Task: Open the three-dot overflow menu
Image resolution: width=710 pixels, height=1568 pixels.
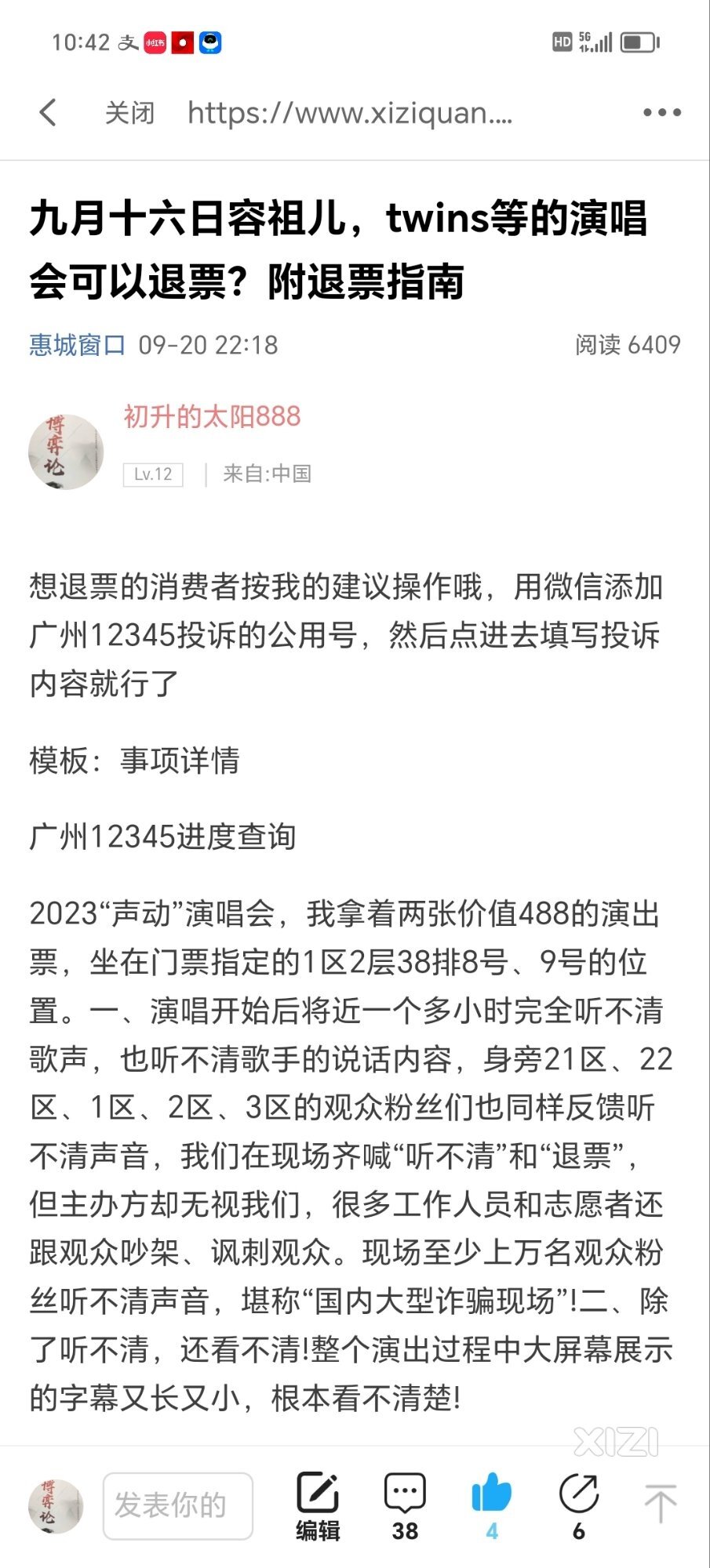Action: tap(661, 113)
